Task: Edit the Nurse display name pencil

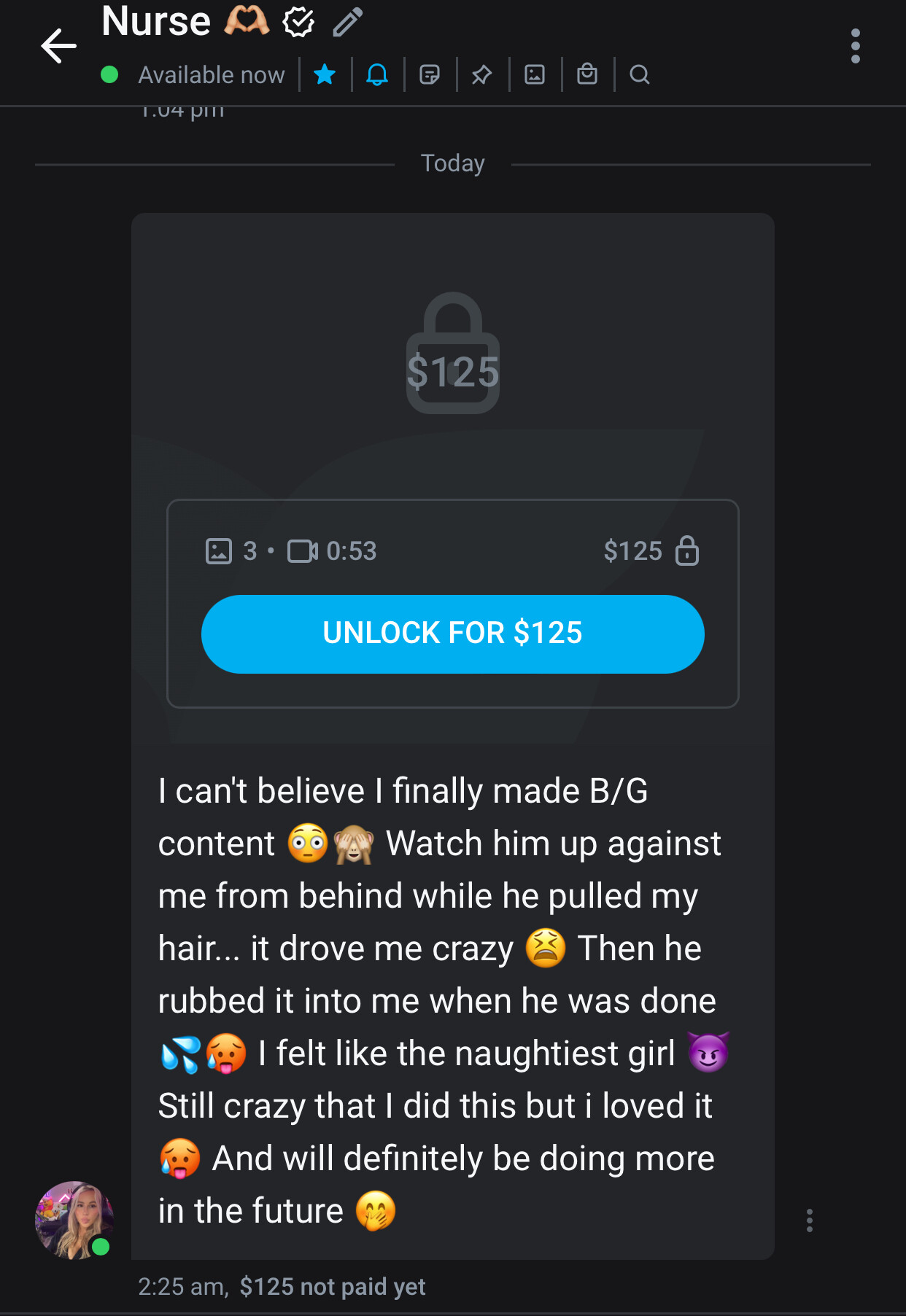Action: pyautogui.click(x=347, y=22)
